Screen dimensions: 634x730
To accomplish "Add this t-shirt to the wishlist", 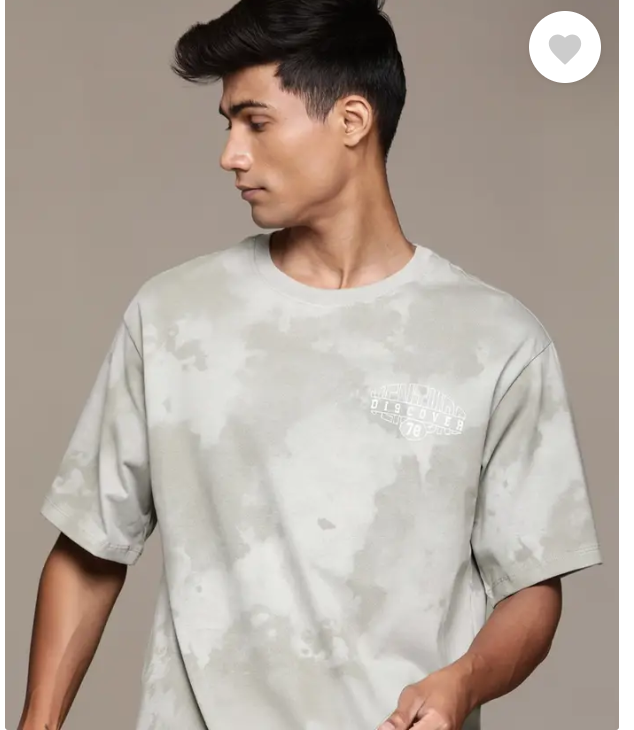I will pyautogui.click(x=564, y=48).
